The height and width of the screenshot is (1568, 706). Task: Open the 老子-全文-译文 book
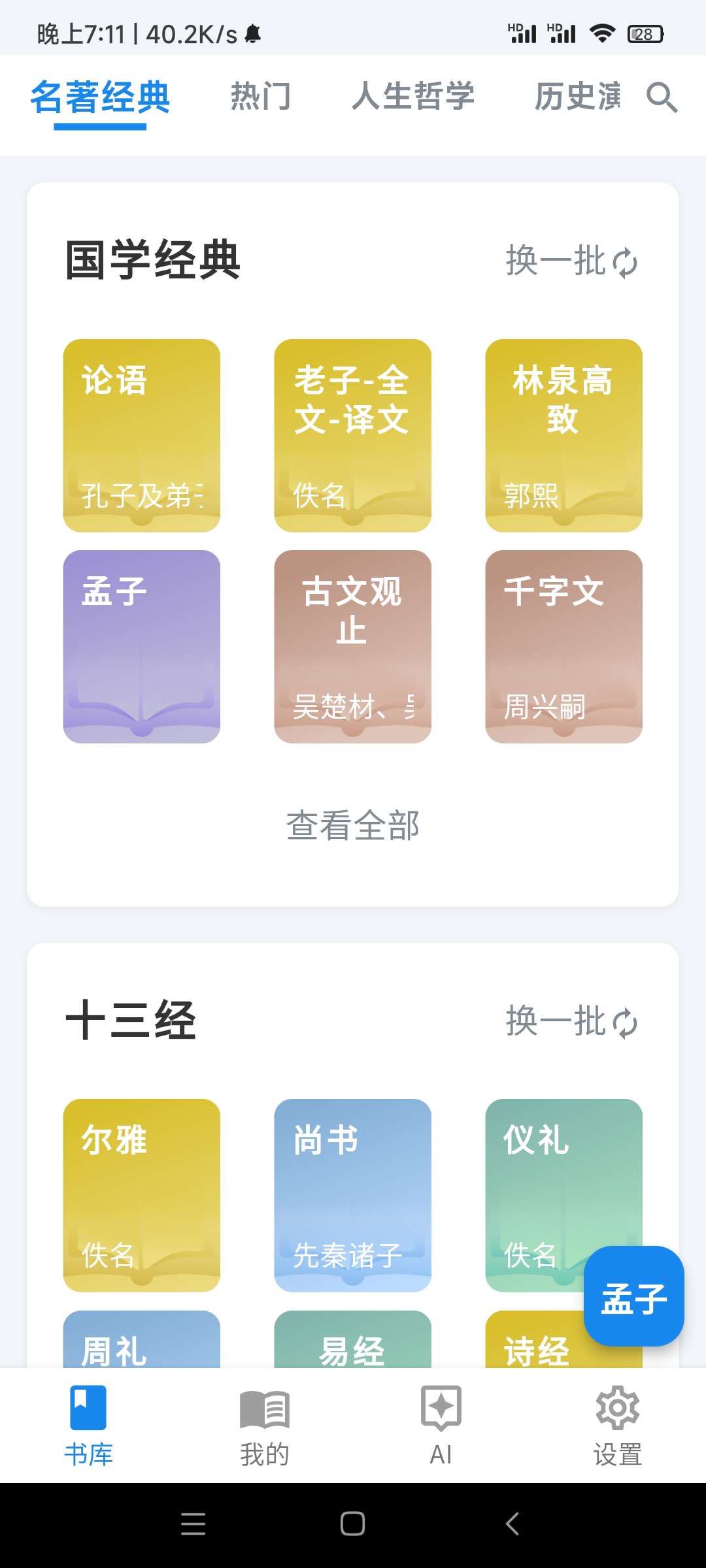[x=352, y=435]
